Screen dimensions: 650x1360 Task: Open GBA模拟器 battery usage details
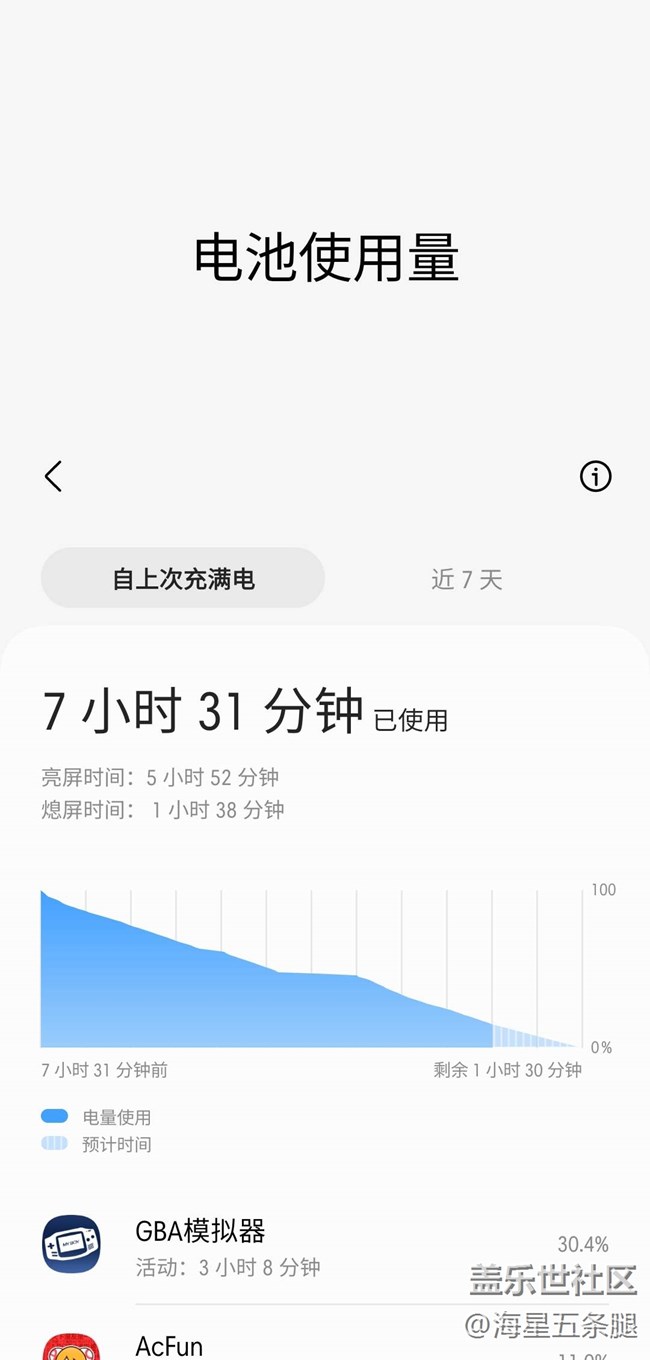pos(325,1246)
